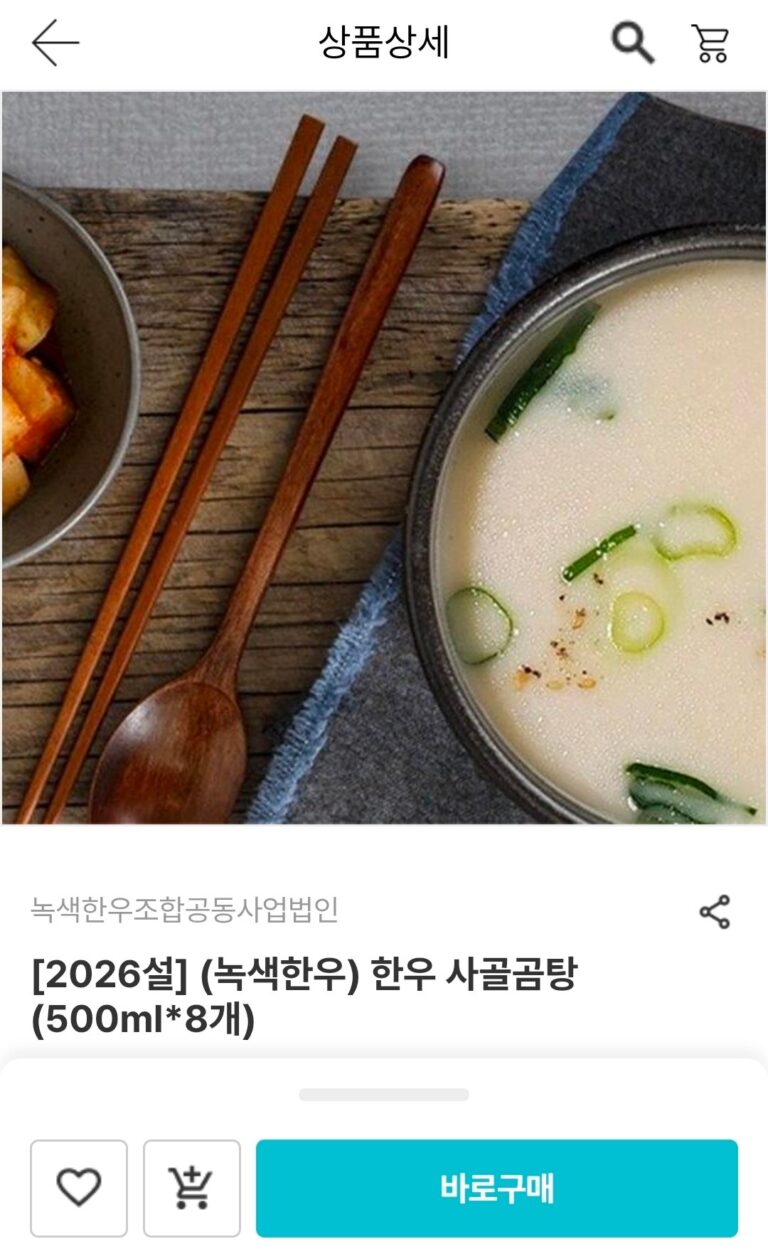The height and width of the screenshot is (1254, 768).
Task: Tap the bottom sheet drag handle
Action: pos(384,1095)
